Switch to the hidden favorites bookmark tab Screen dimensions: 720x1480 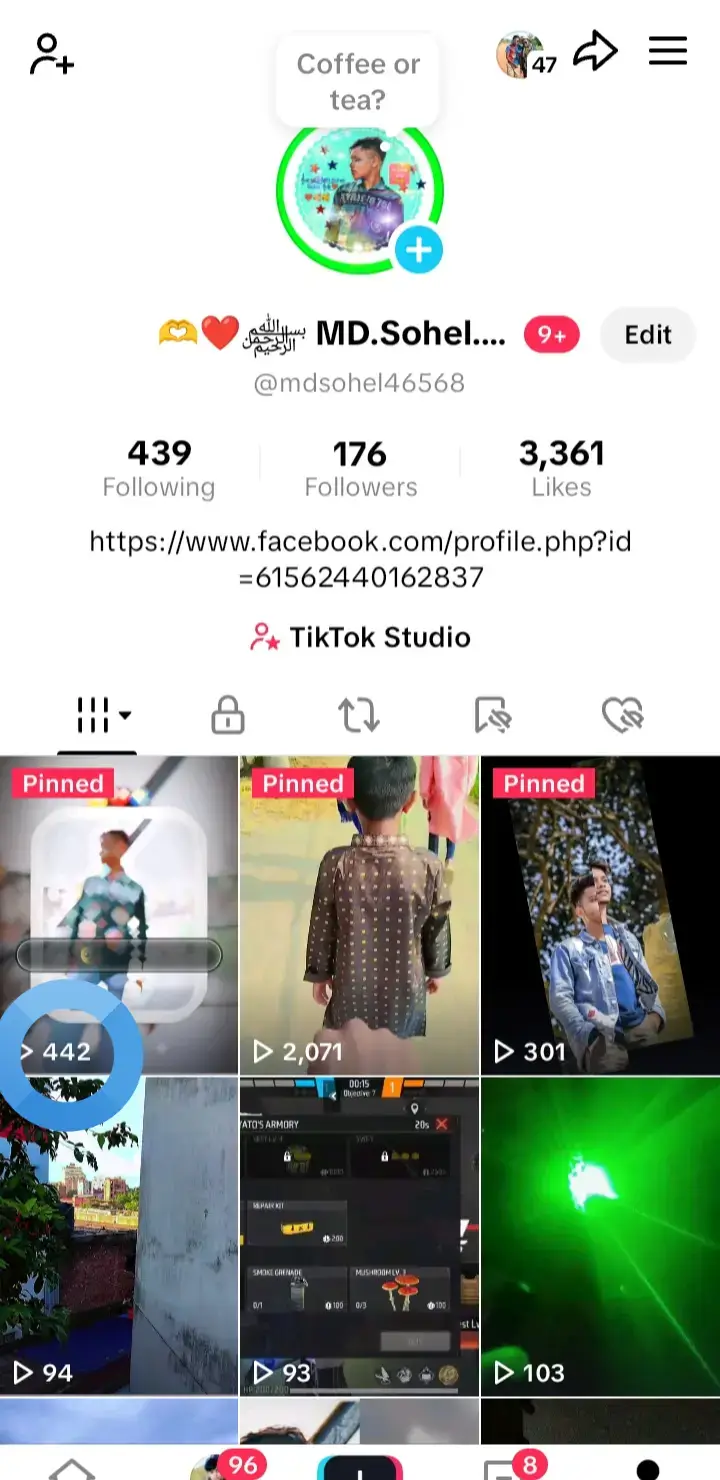492,715
